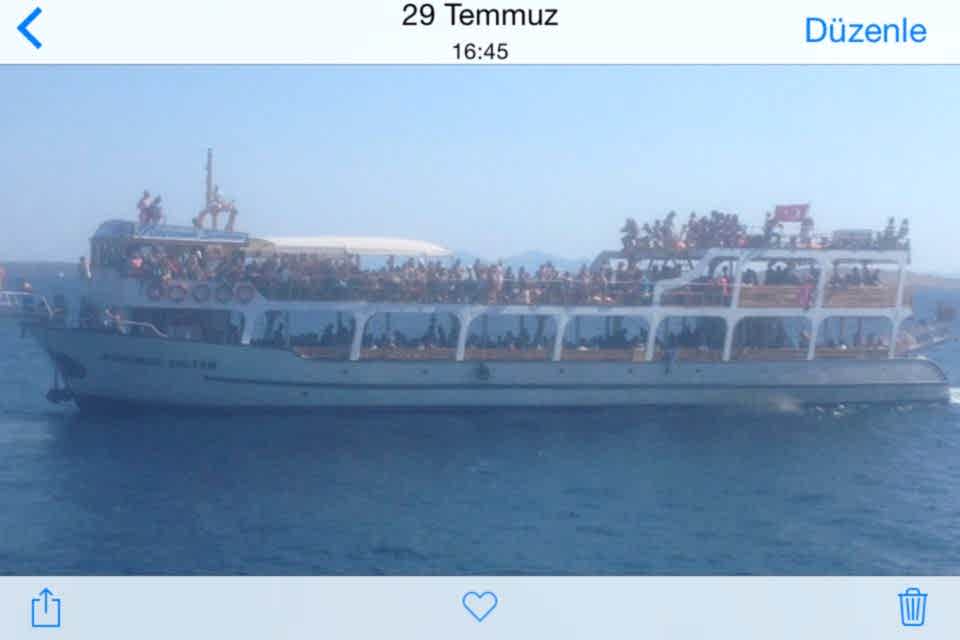Delete this photo with the trash icon
960x640 pixels.
click(912, 607)
